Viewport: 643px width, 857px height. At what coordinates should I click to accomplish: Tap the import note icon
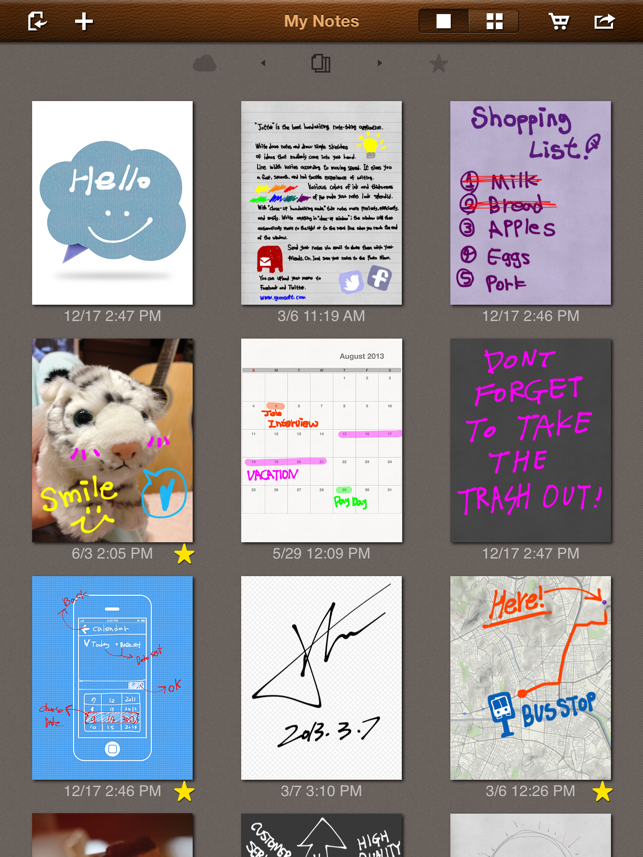coord(37,21)
